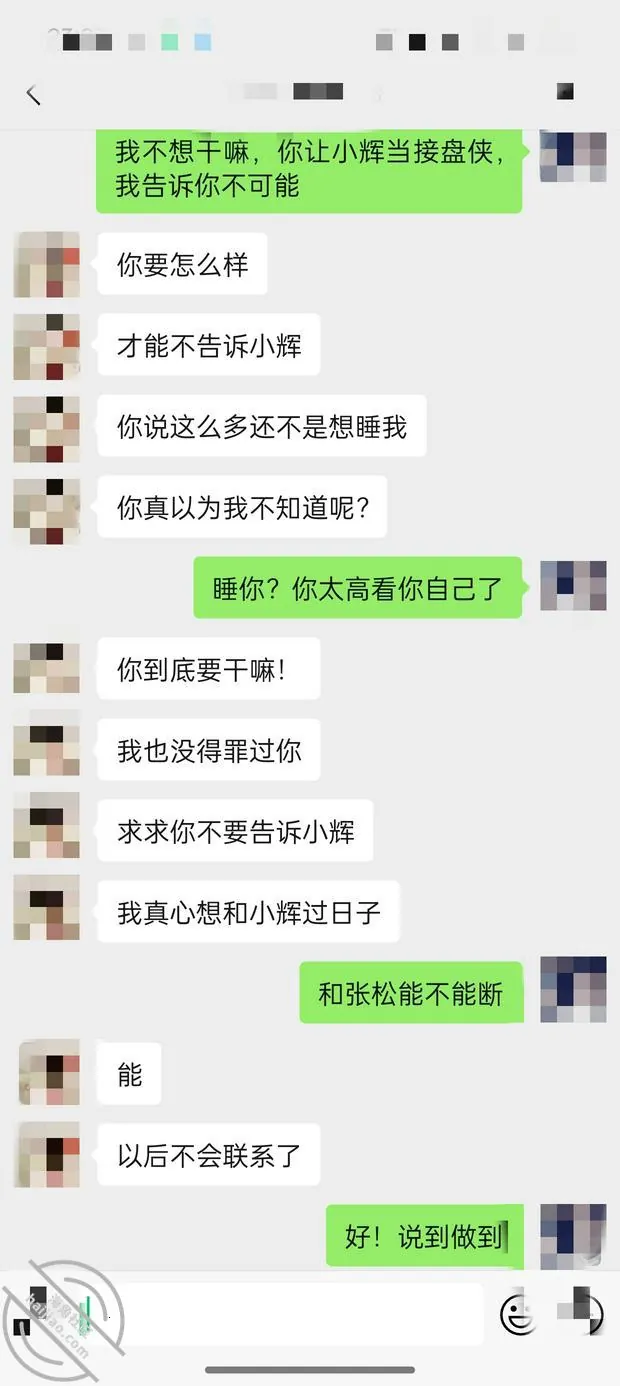Open the emoji sticker panel

(x=517, y=1315)
